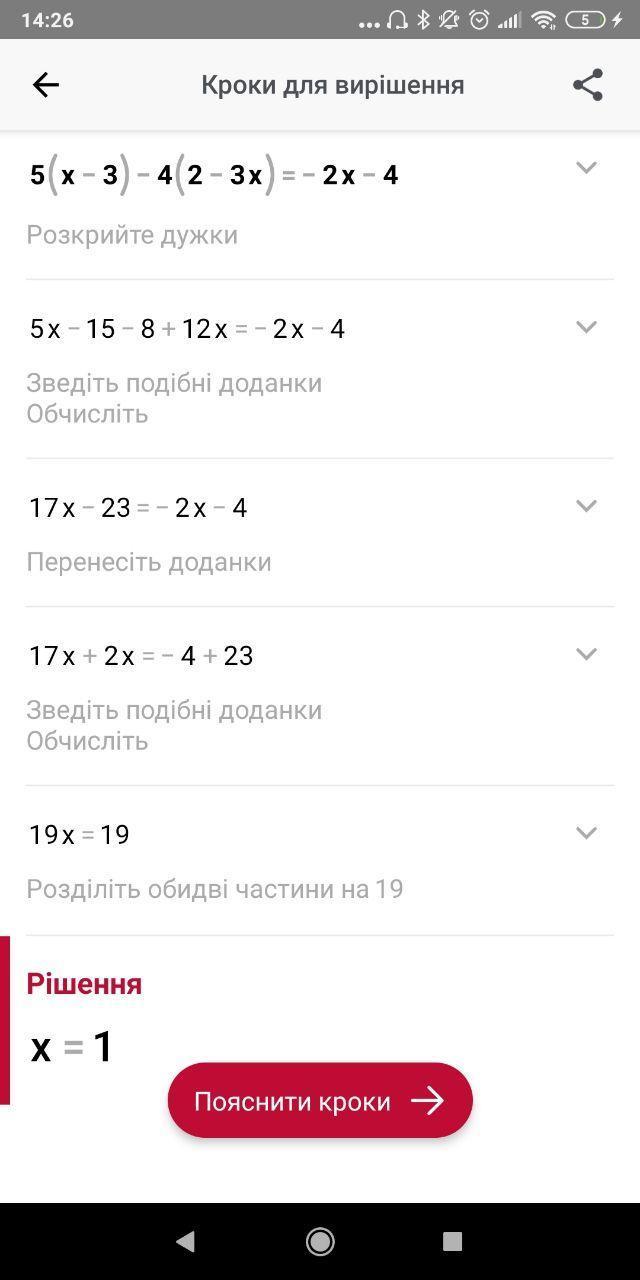Expand the step 17x−23=−2x−4
Image resolution: width=640 pixels, height=1280 pixels.
pos(587,506)
